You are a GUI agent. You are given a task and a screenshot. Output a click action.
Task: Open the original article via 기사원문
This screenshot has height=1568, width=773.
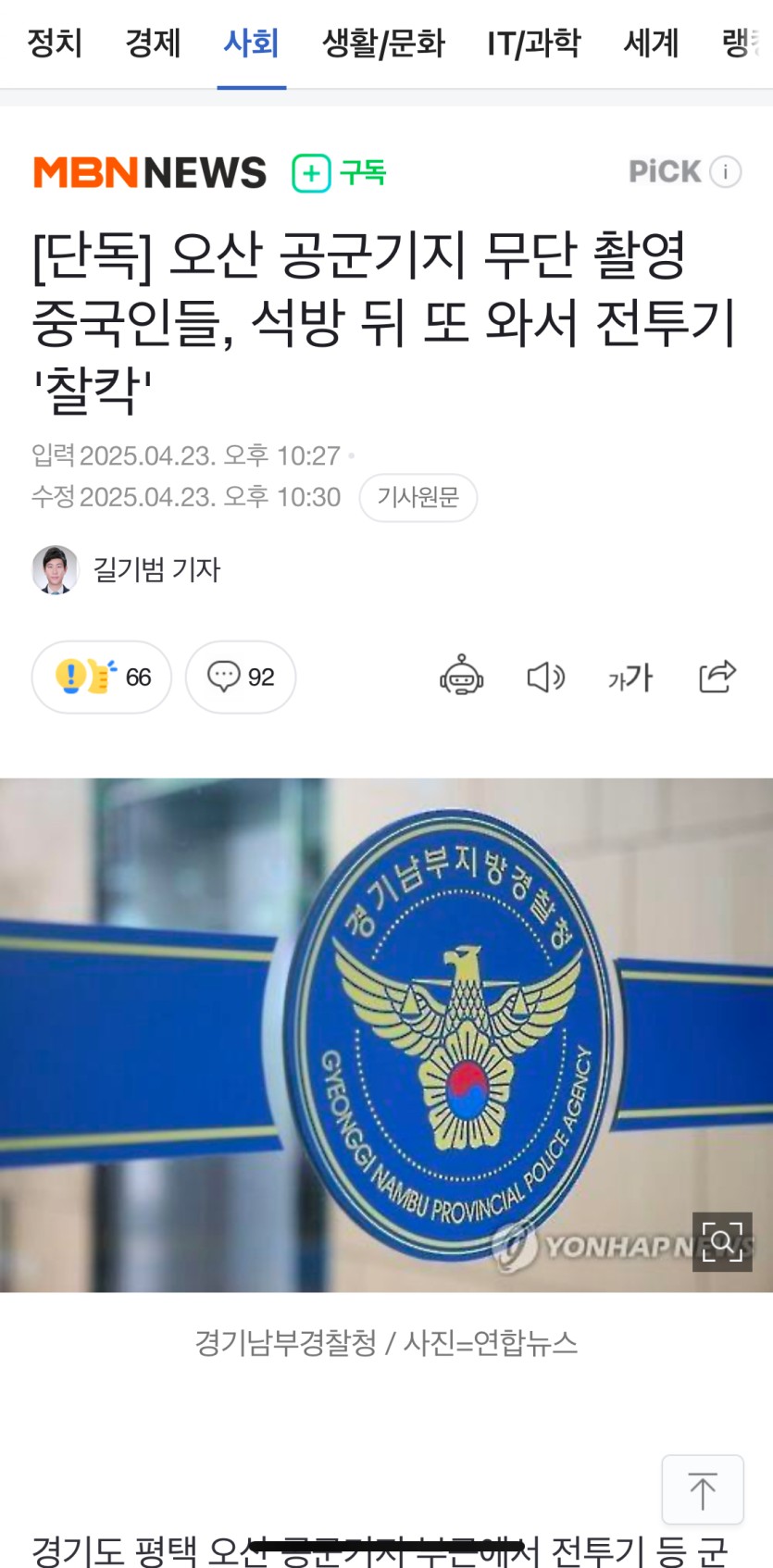(418, 498)
